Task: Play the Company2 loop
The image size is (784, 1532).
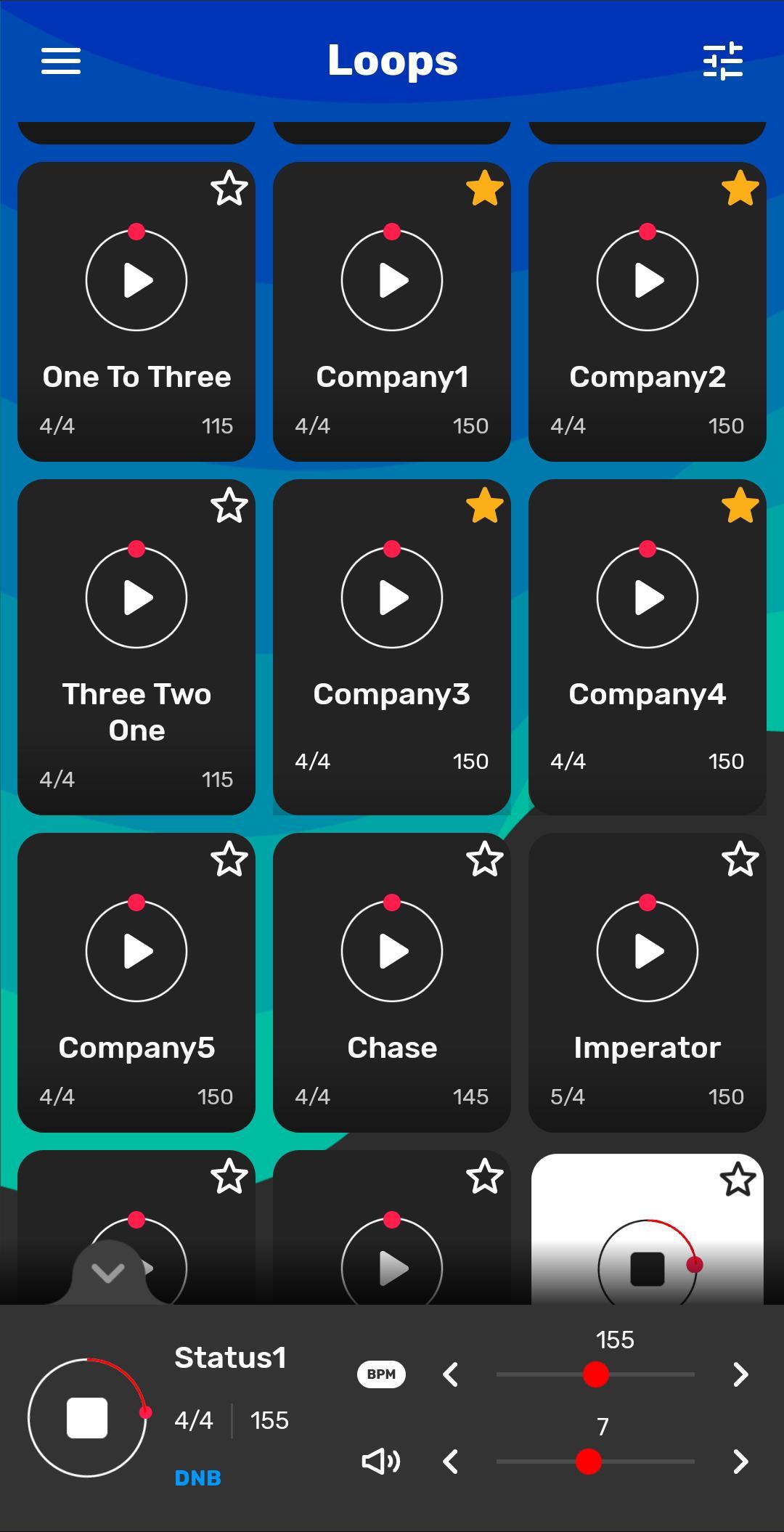Action: click(648, 280)
